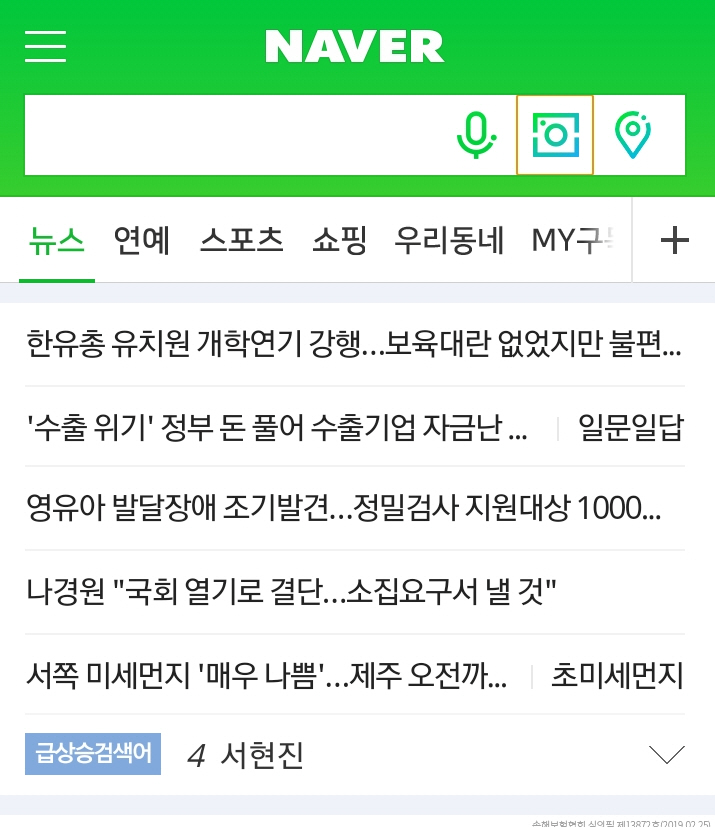Open the 초미세먼지 related link
This screenshot has width=715, height=827.
[x=617, y=677]
